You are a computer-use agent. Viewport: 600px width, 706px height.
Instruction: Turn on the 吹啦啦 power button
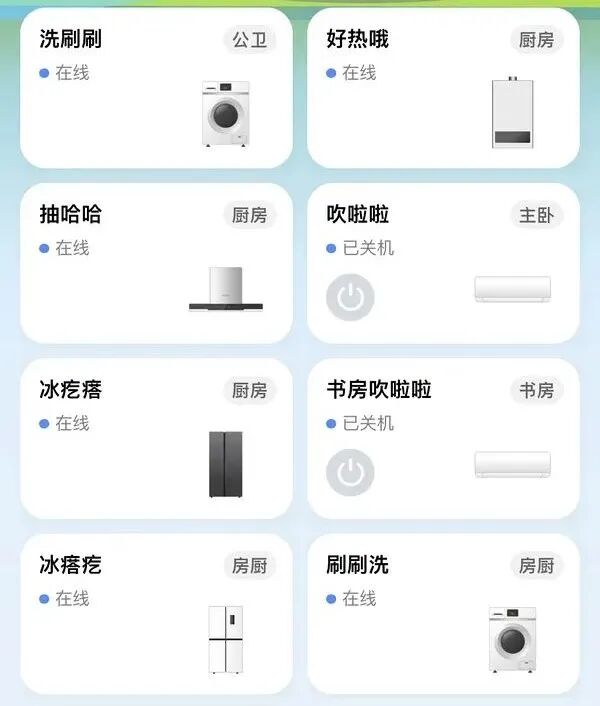tap(351, 297)
